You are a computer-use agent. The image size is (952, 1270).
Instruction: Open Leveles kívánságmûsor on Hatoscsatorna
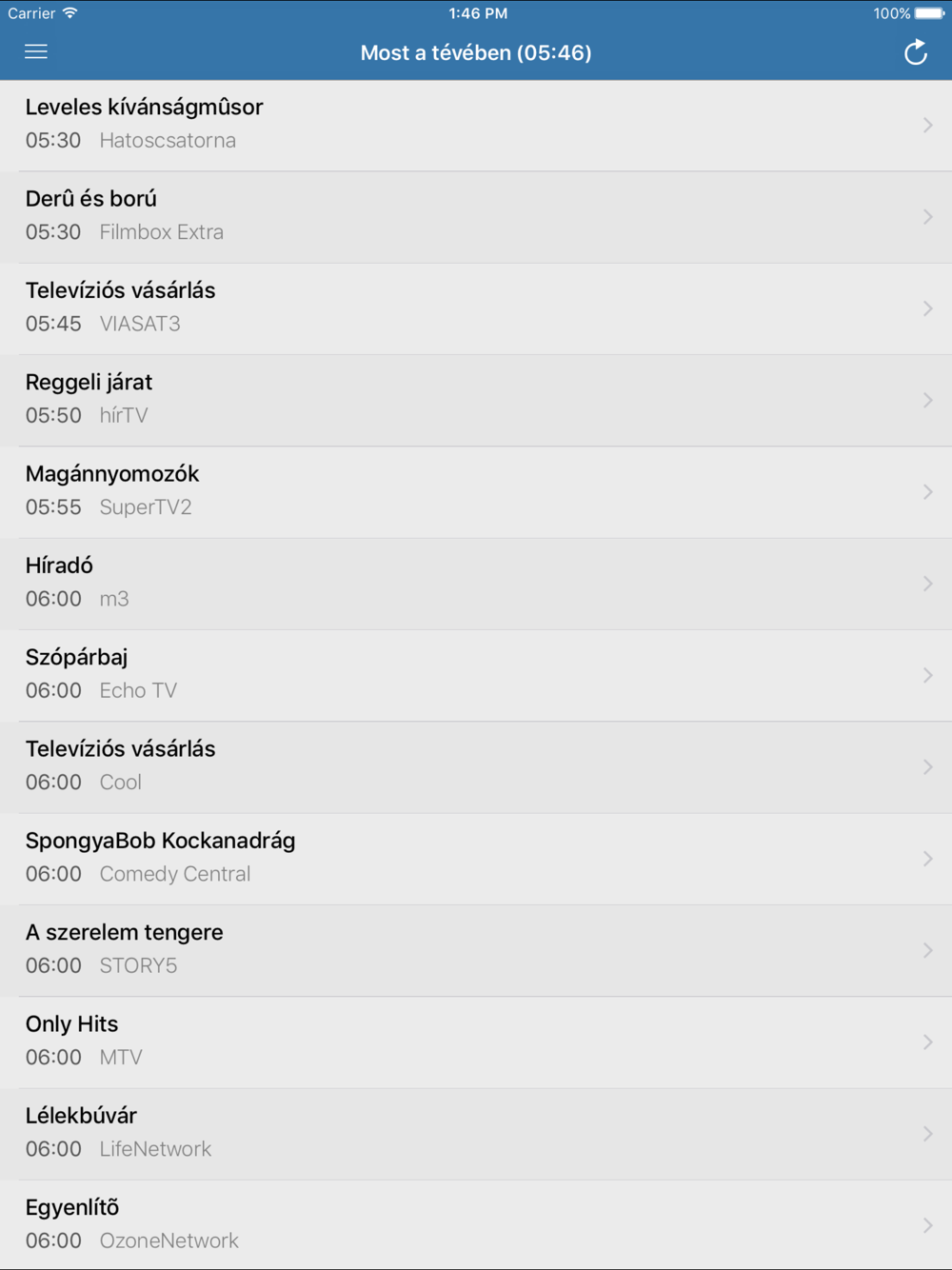coord(476,126)
